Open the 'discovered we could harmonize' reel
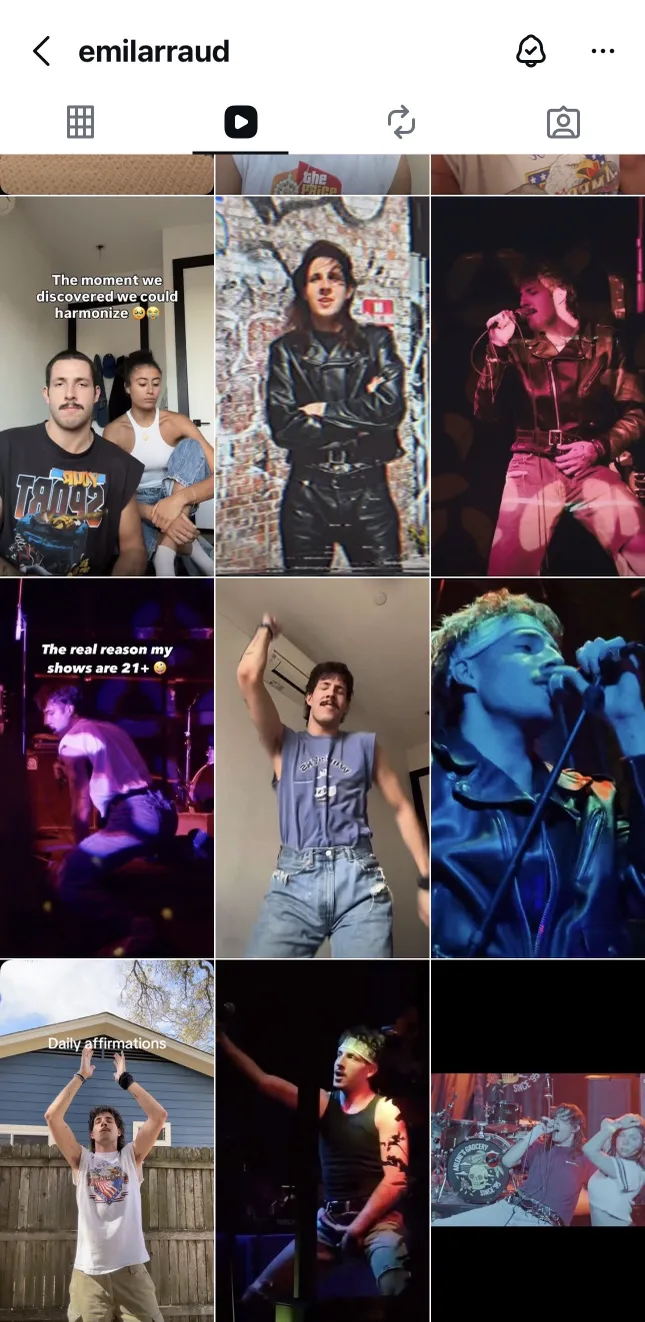This screenshot has height=1322, width=645. coord(107,385)
